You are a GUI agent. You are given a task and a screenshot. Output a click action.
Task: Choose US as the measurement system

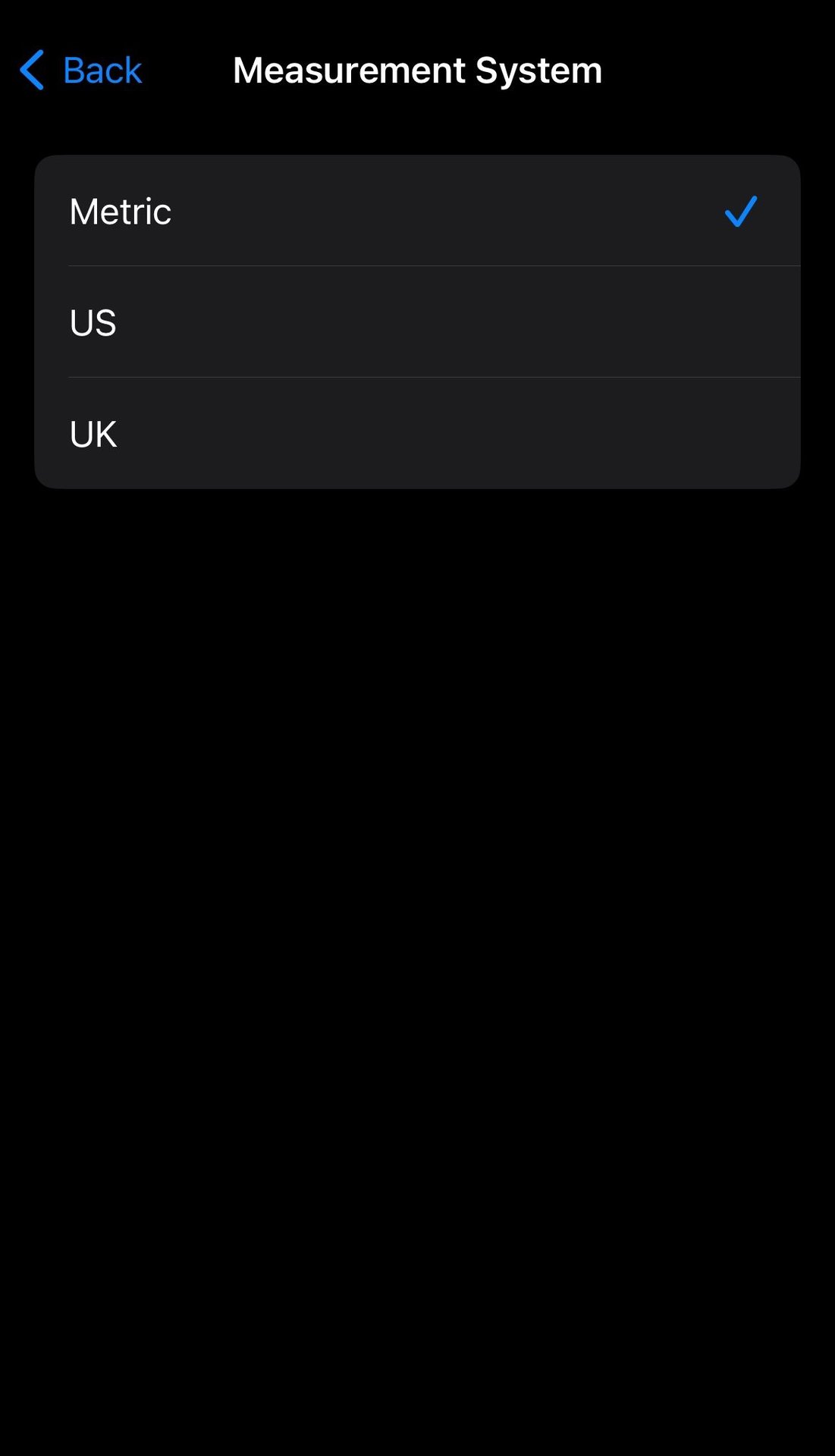coord(417,322)
